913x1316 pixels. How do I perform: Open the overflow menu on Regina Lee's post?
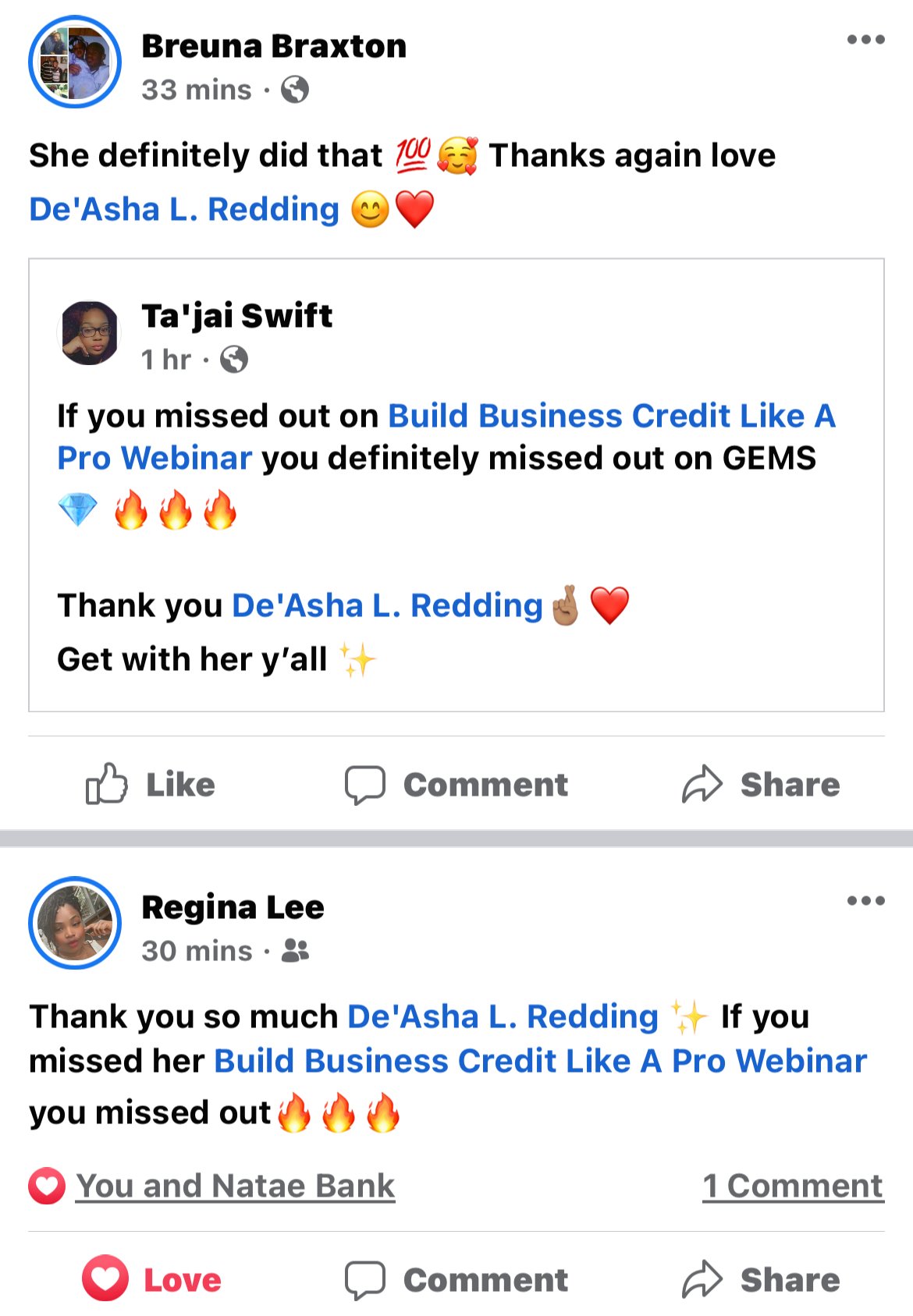coord(865,901)
